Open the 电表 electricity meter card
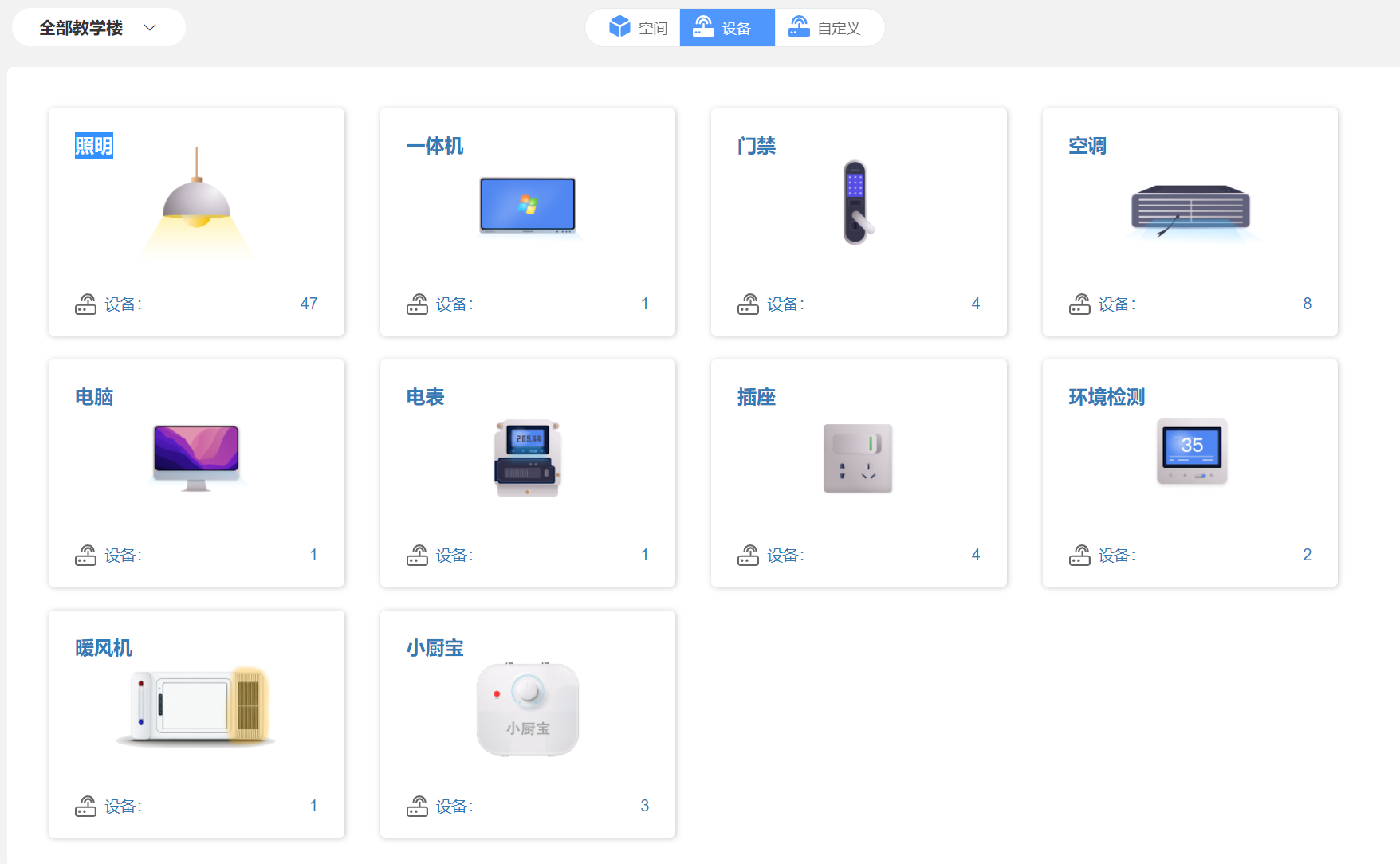The width and height of the screenshot is (1400, 864). point(528,473)
